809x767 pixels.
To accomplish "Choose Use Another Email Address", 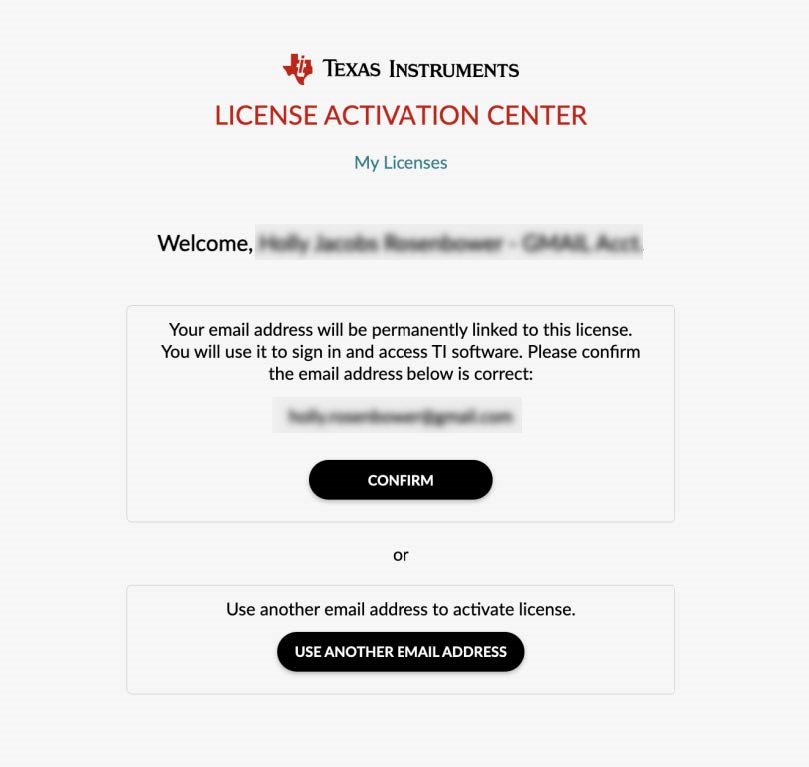I will point(400,652).
